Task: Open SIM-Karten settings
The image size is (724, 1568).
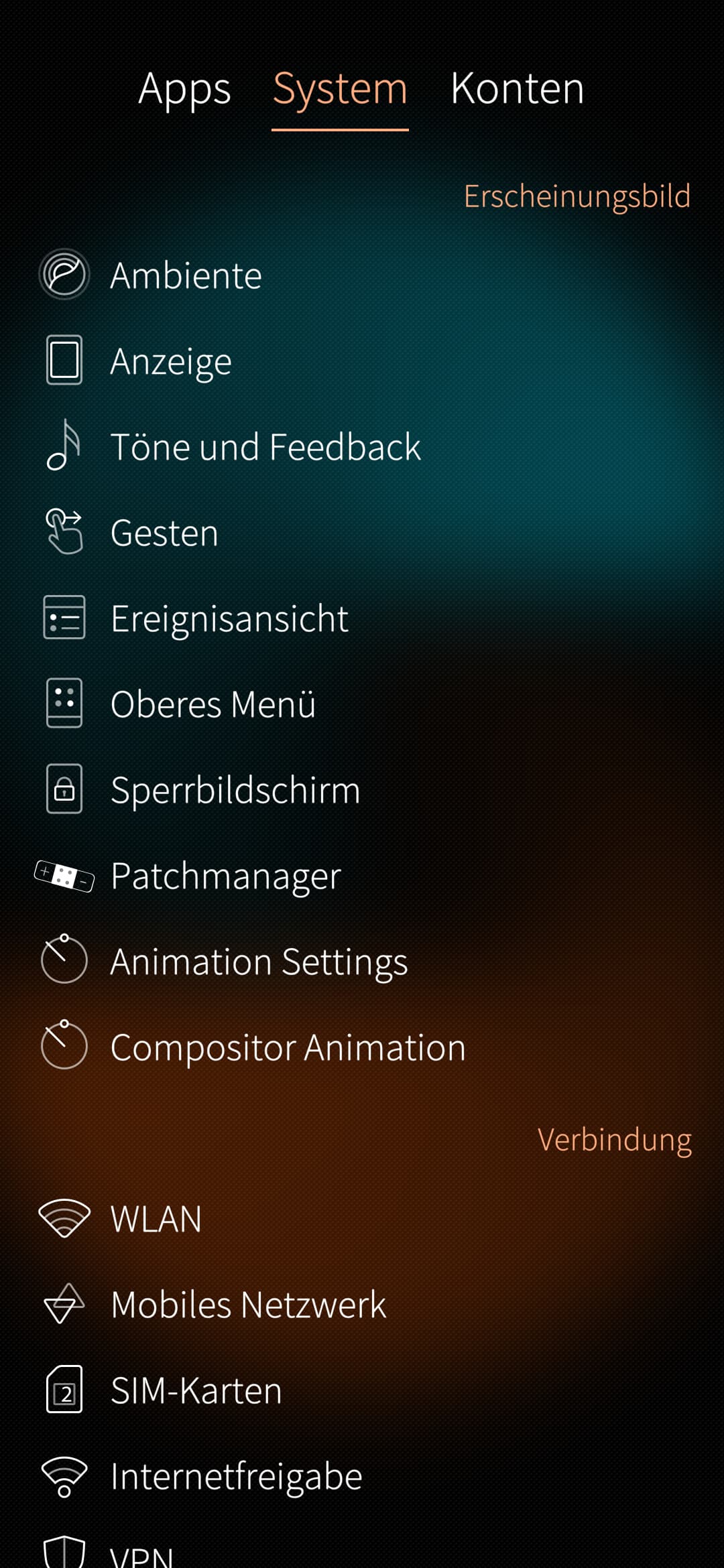Action: pos(196,1390)
